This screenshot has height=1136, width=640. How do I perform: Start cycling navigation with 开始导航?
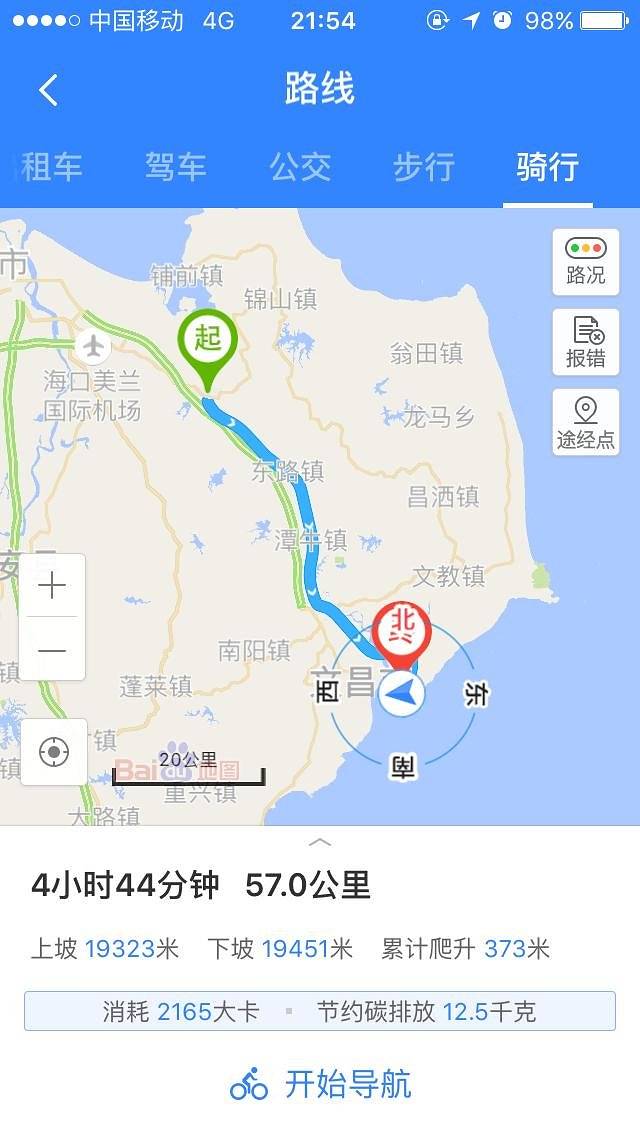pyautogui.click(x=320, y=1084)
